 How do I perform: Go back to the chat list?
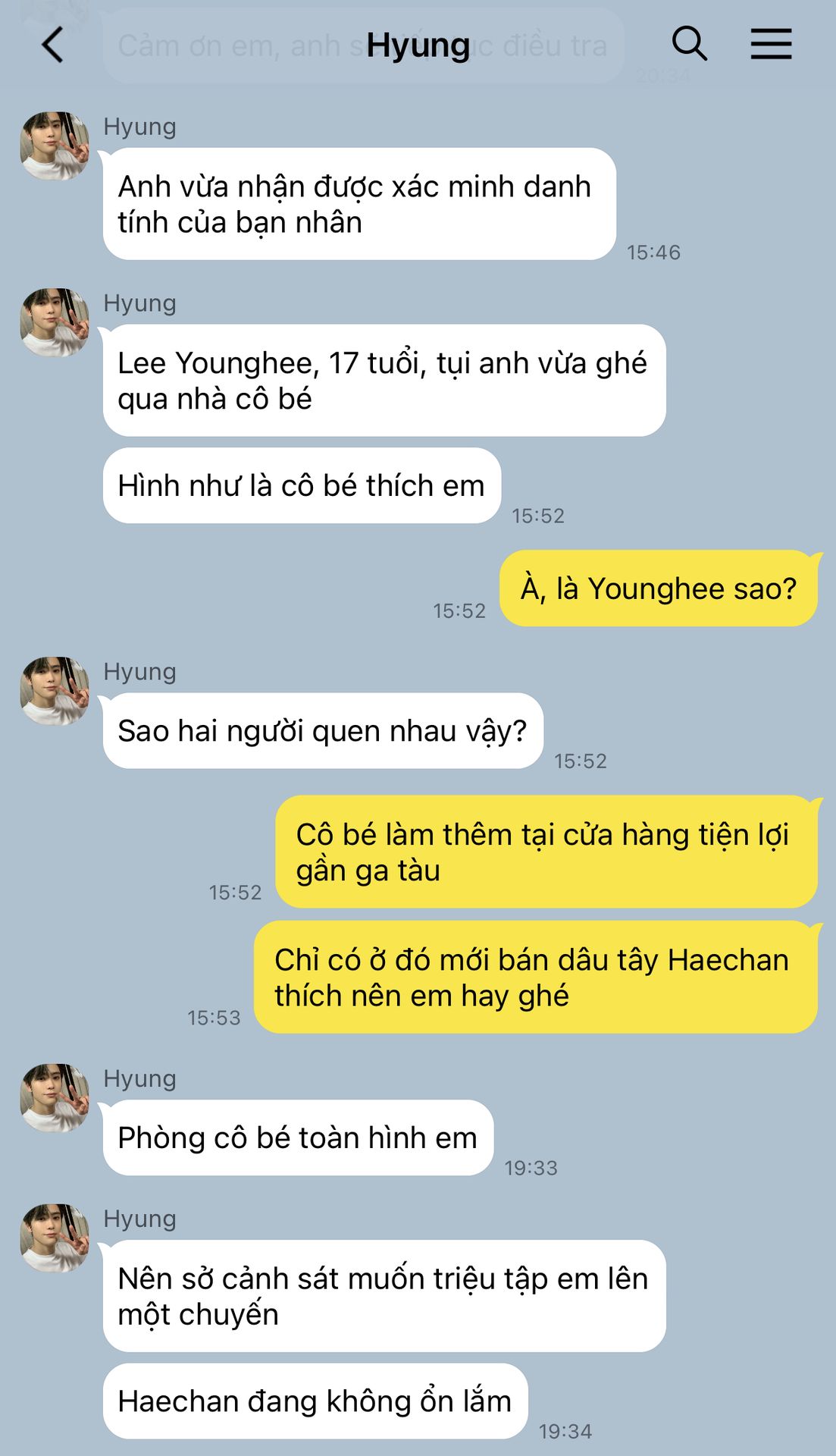tap(52, 45)
